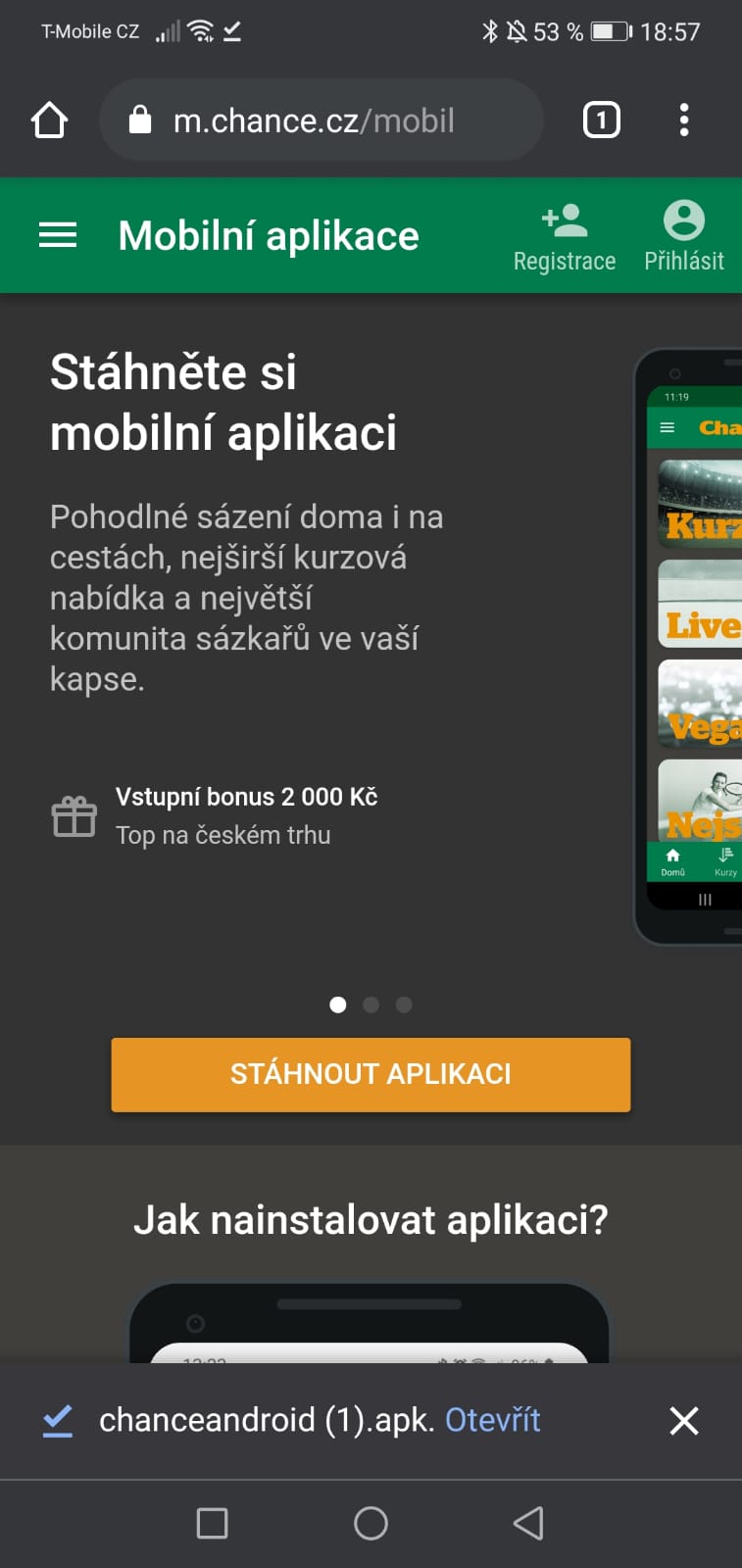
Task: Go to Registrace
Action: pyautogui.click(x=565, y=237)
